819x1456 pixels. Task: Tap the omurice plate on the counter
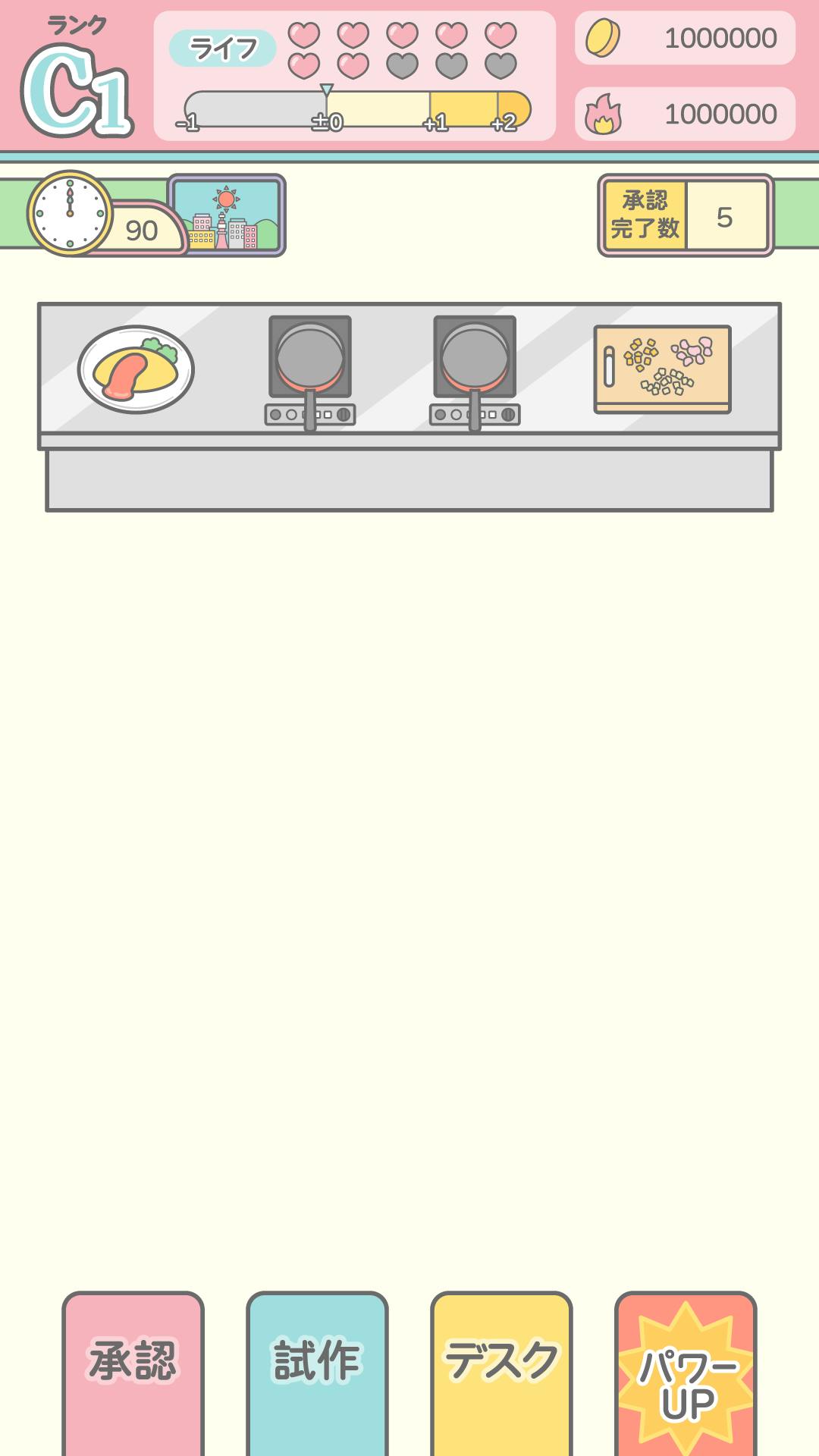136,369
